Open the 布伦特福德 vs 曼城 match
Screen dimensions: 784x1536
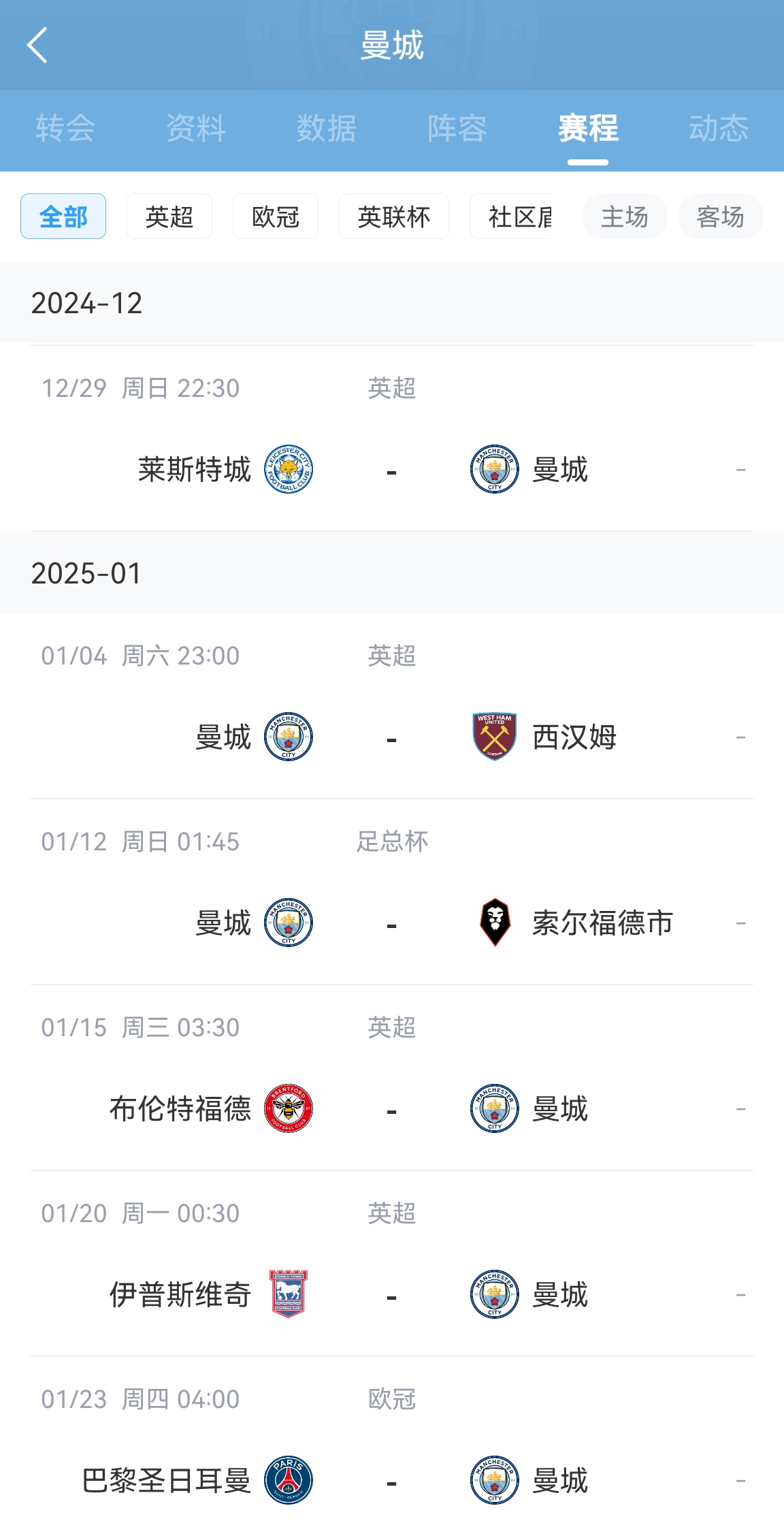[392, 1078]
